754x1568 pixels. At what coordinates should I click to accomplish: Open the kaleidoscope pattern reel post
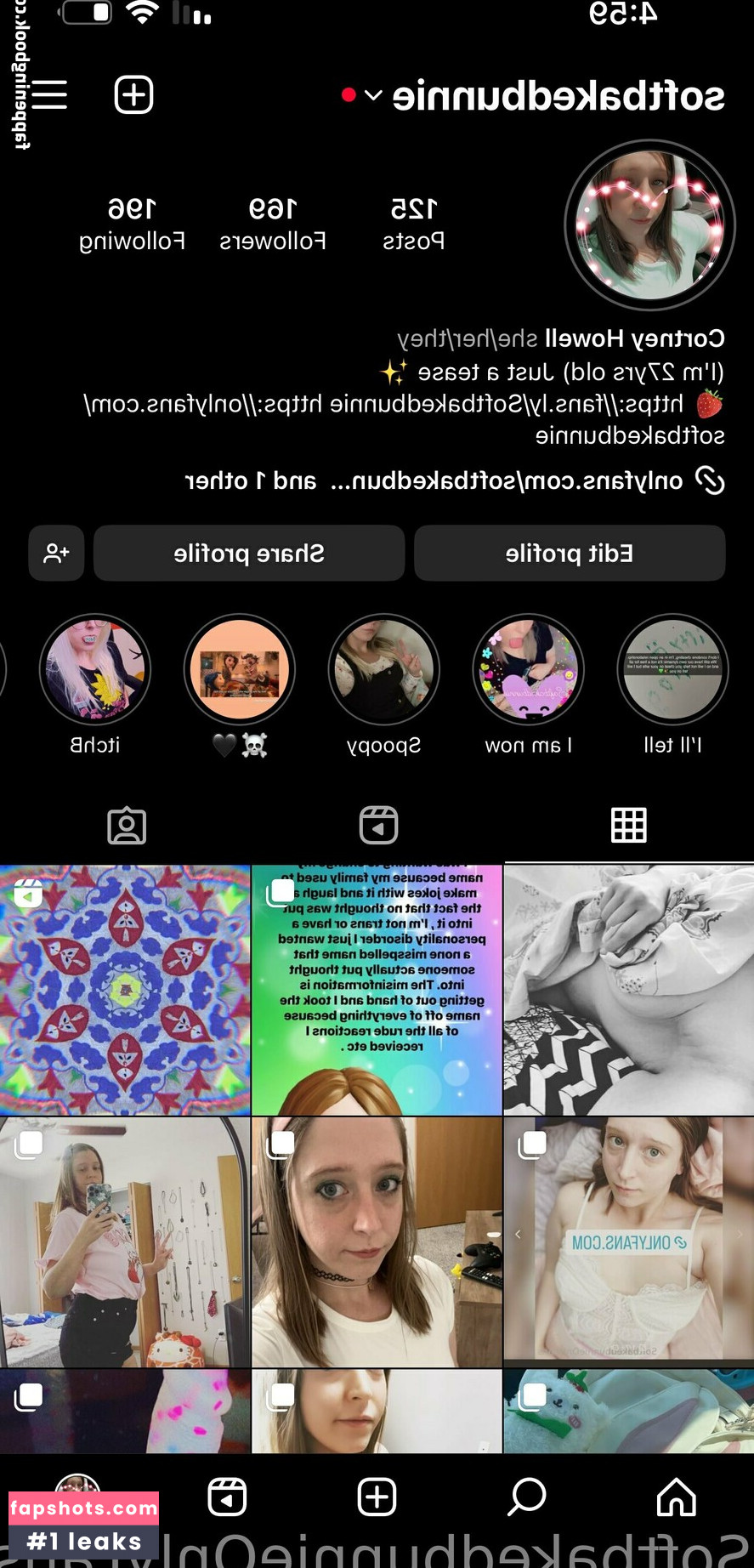coord(125,990)
